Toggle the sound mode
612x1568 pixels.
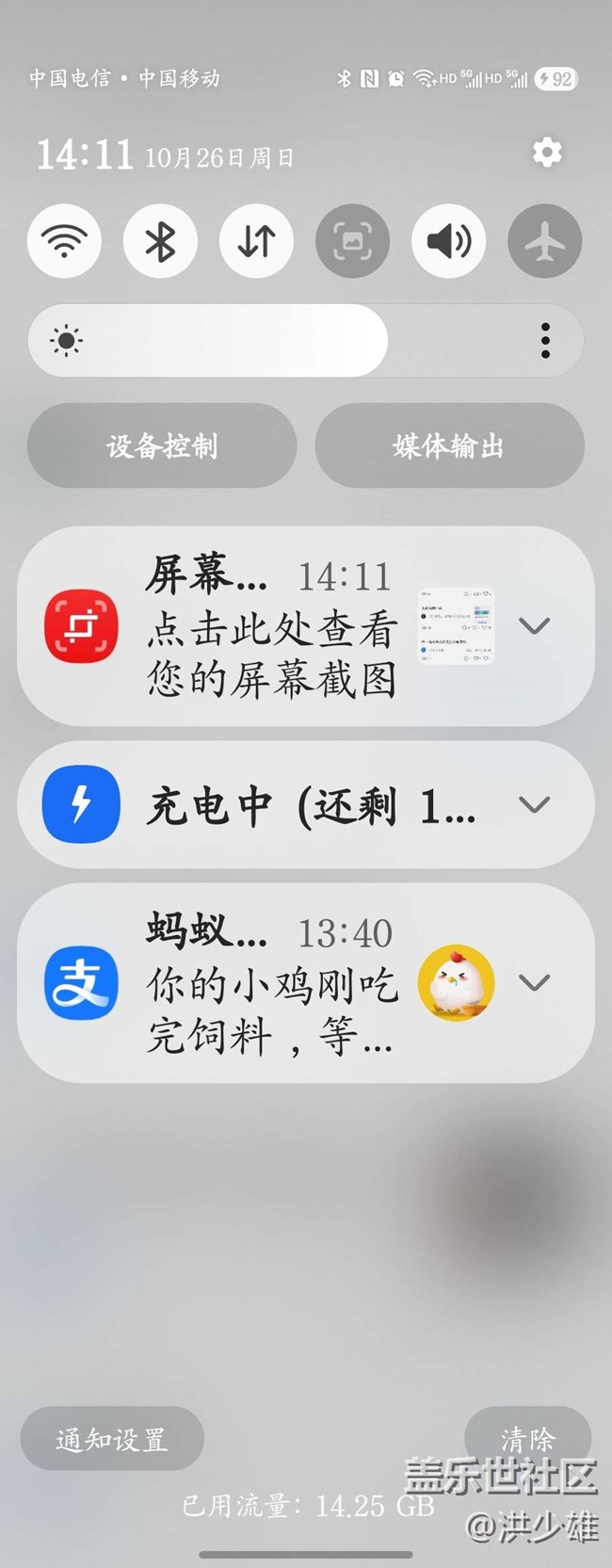[x=449, y=241]
